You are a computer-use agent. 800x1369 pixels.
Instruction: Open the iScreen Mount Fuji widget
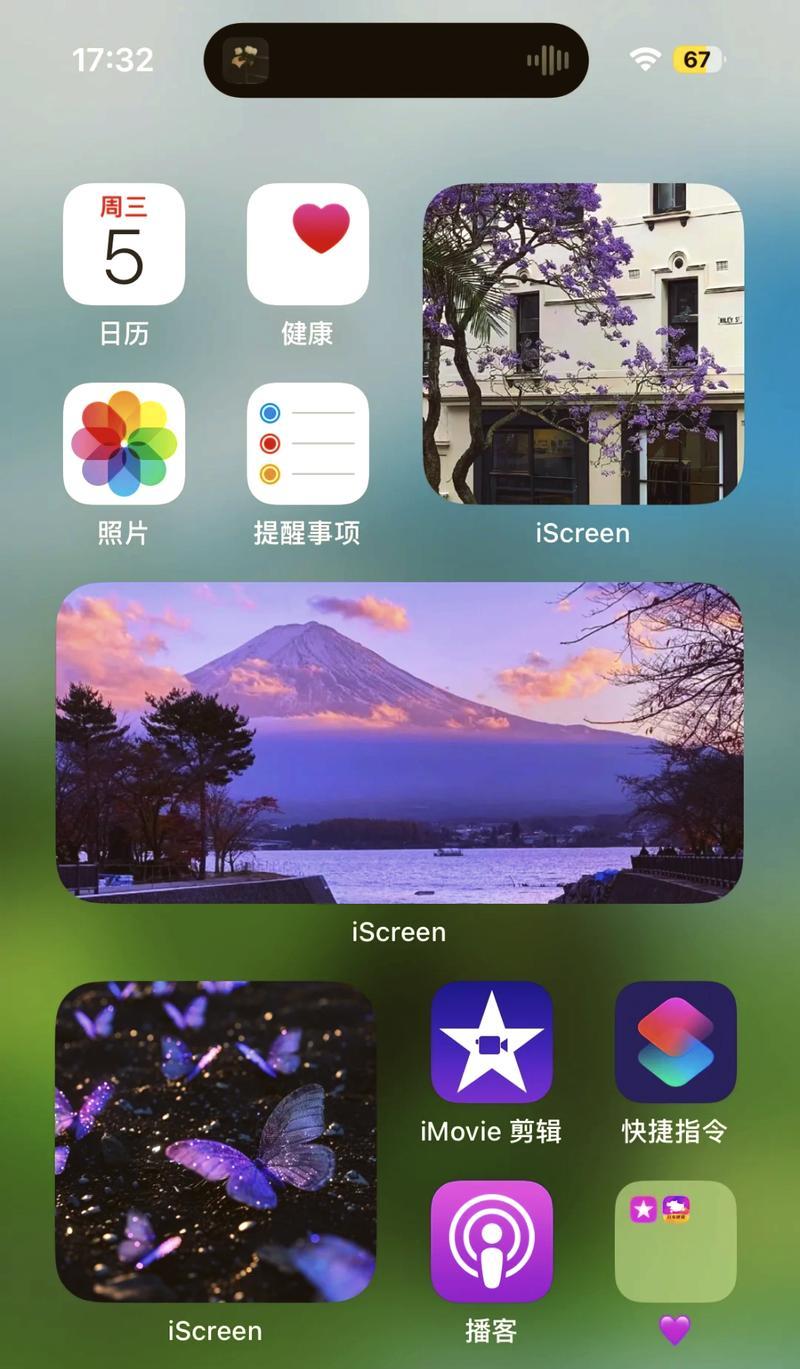tap(399, 742)
